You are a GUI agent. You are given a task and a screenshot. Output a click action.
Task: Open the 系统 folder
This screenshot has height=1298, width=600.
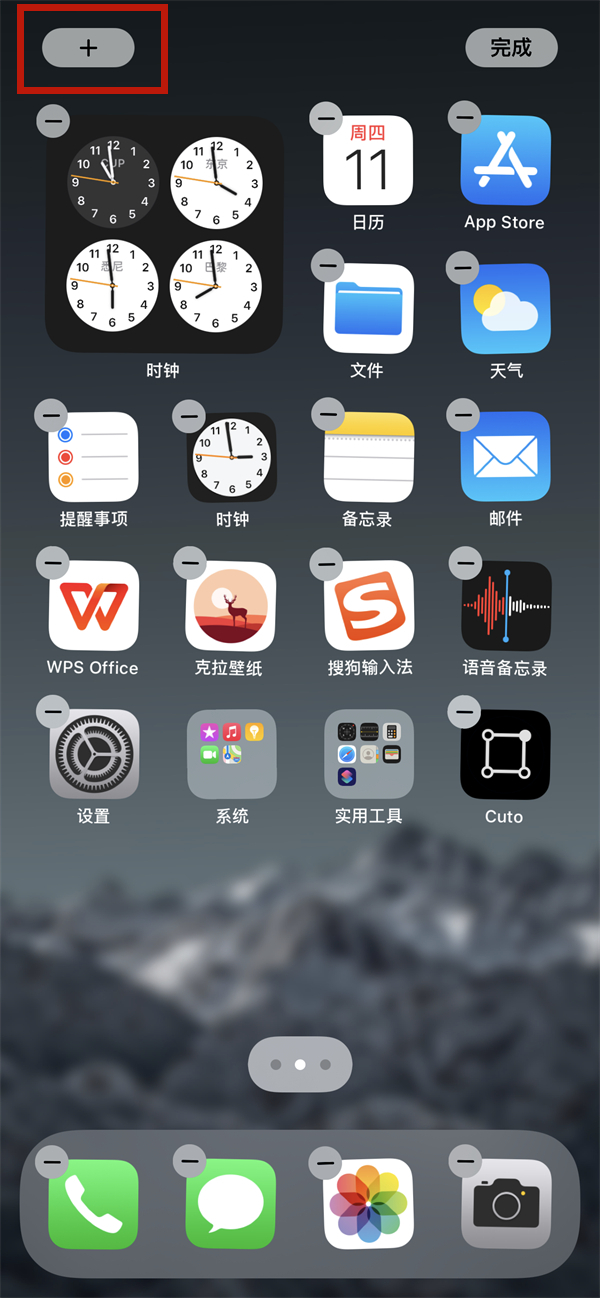click(x=232, y=754)
